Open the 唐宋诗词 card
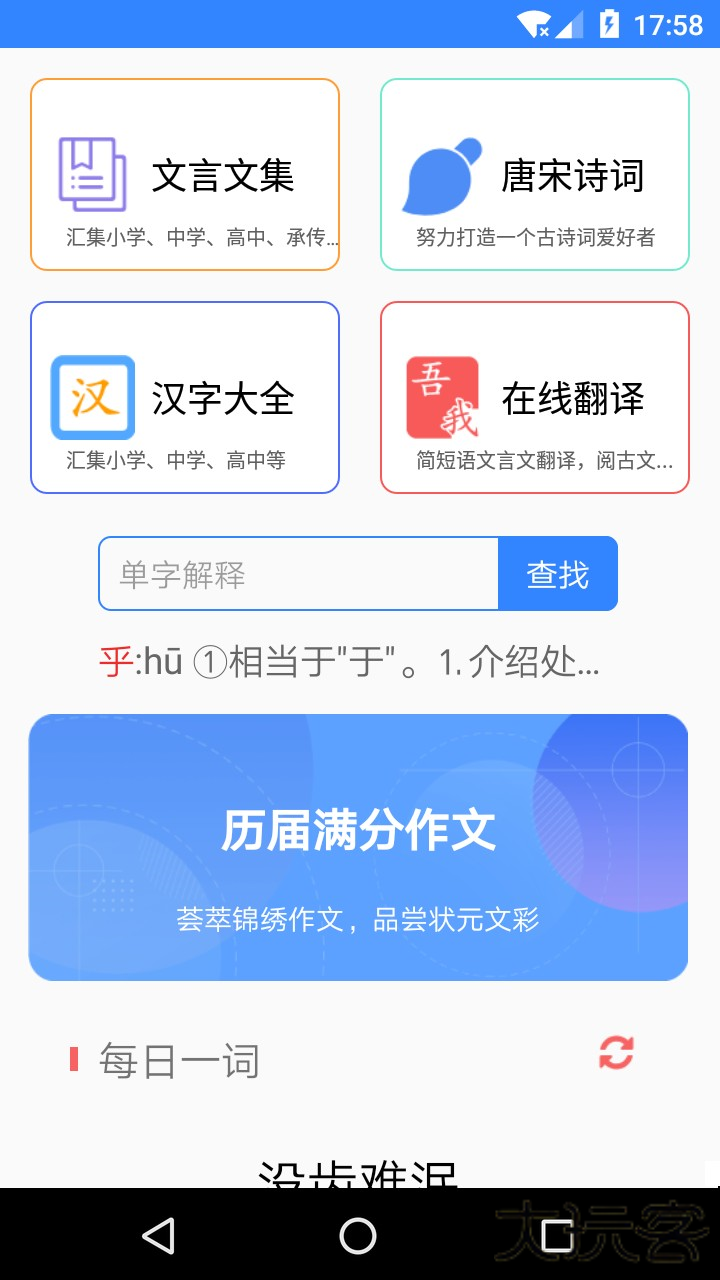This screenshot has height=1280, width=720. (x=534, y=173)
